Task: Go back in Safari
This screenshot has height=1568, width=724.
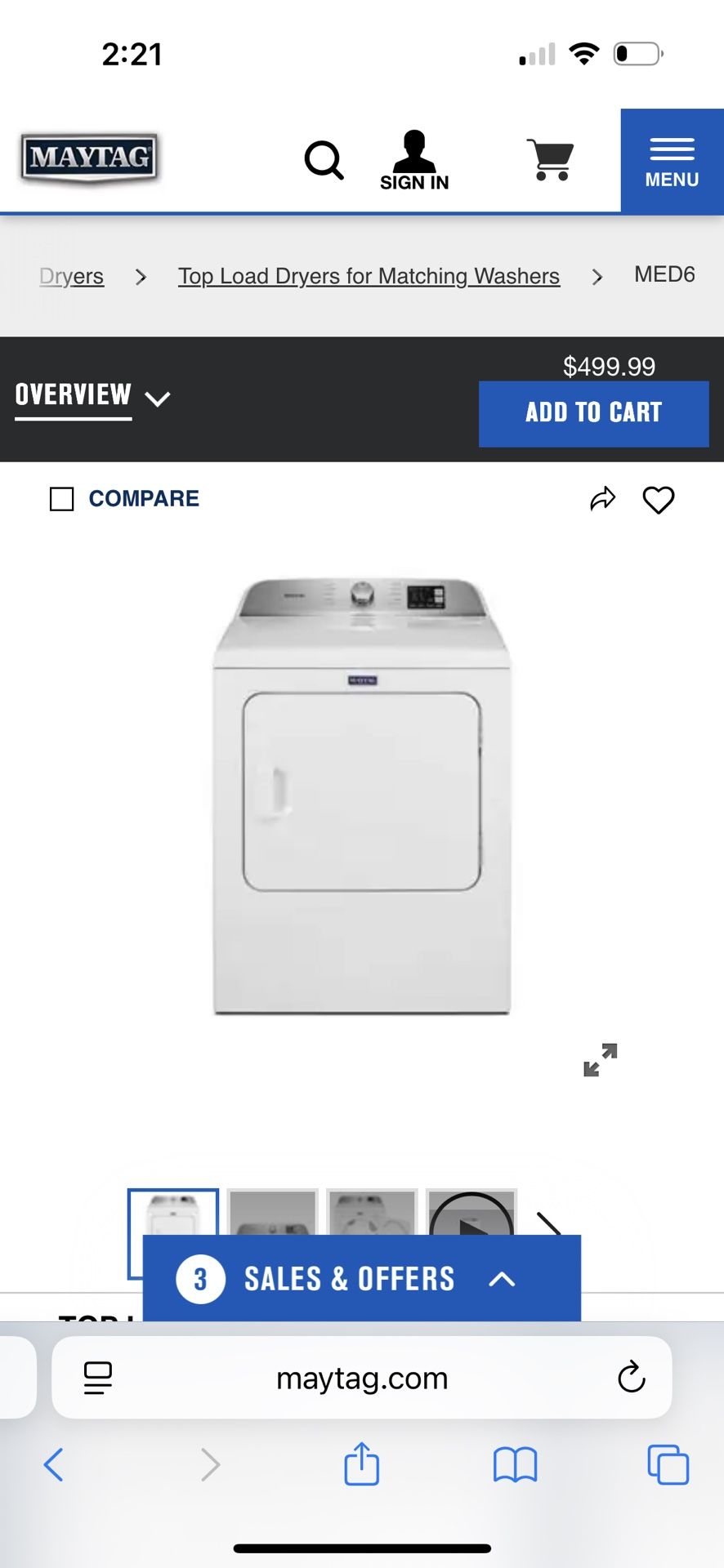Action: [x=54, y=1464]
